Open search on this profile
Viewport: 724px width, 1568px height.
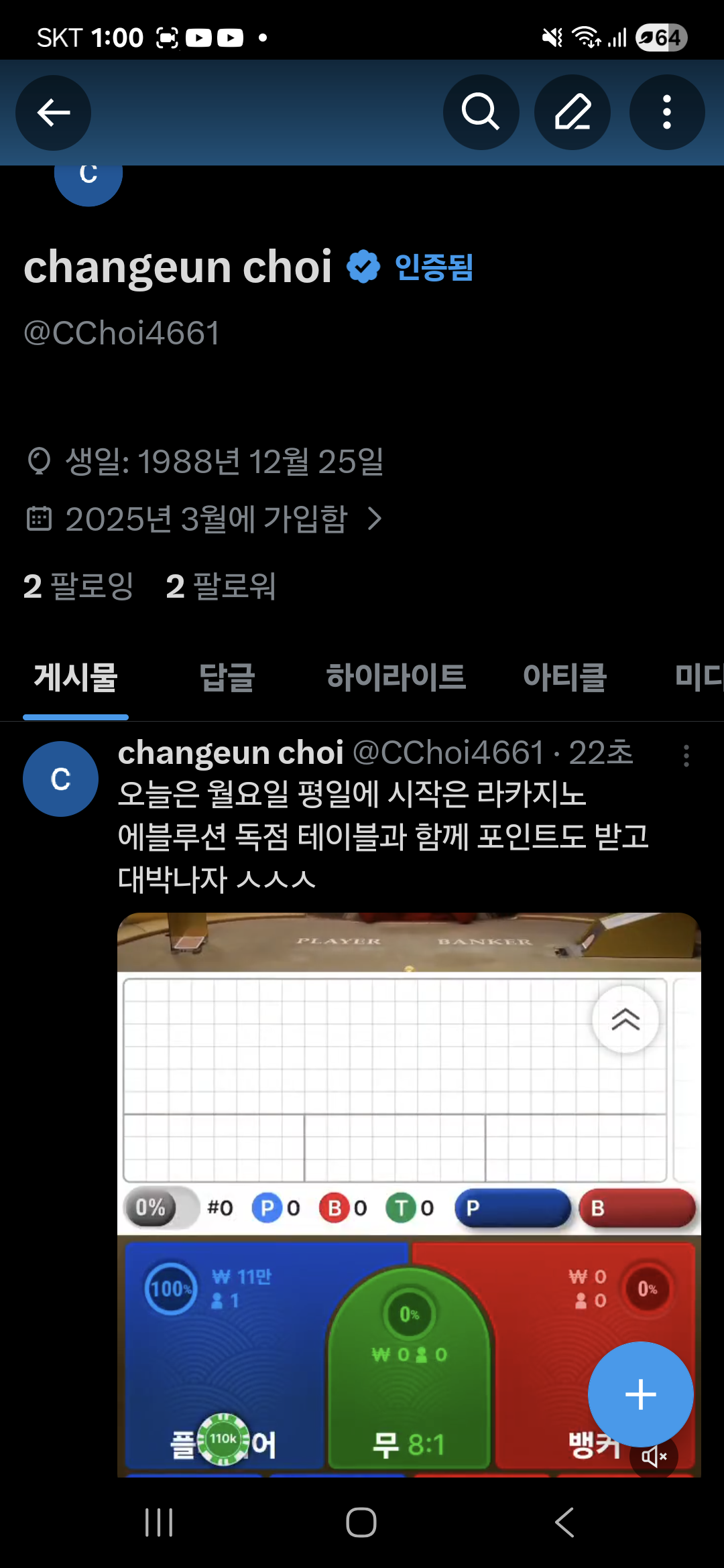[x=481, y=113]
